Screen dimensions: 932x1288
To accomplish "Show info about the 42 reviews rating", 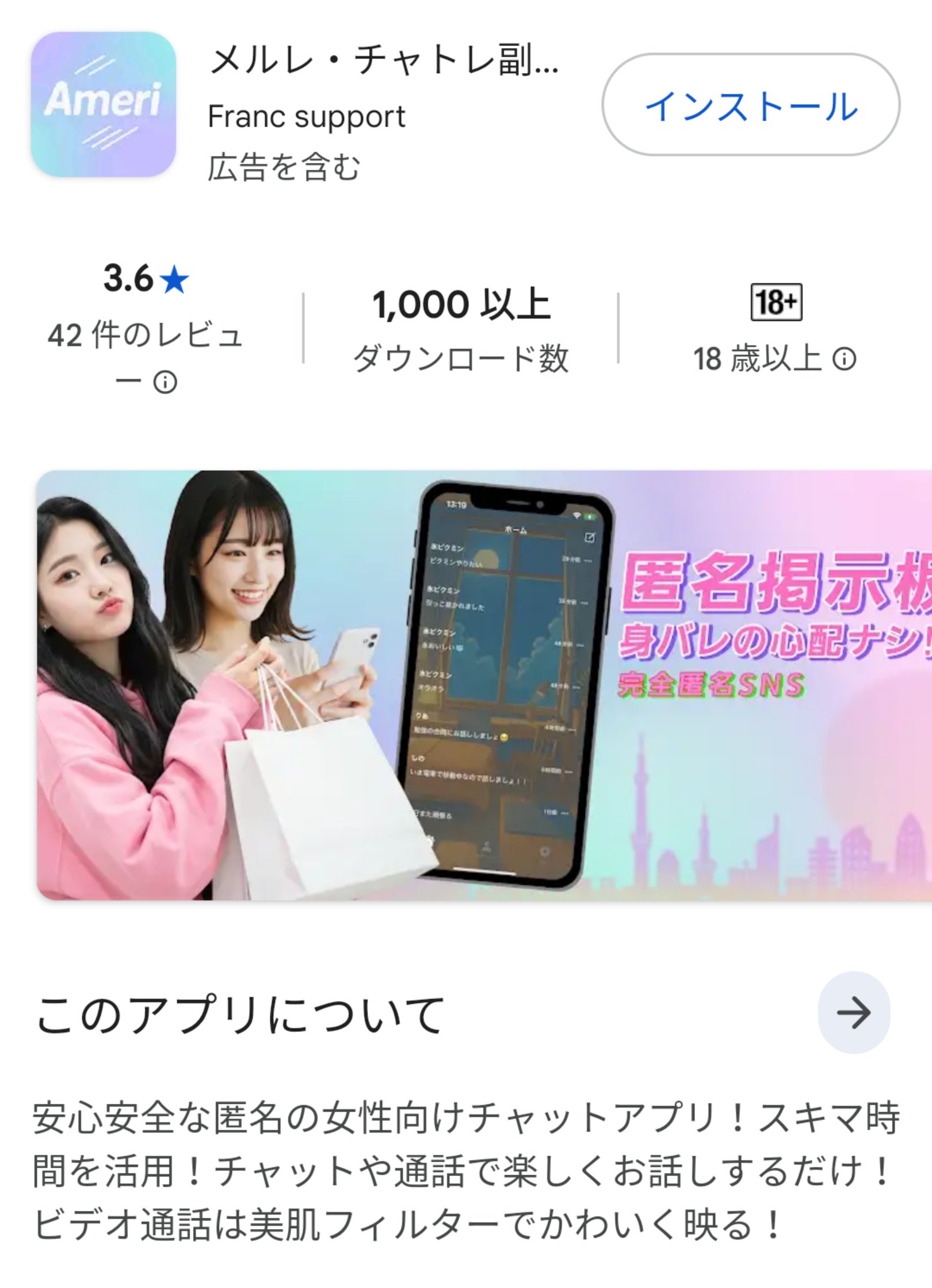I will coord(165,382).
